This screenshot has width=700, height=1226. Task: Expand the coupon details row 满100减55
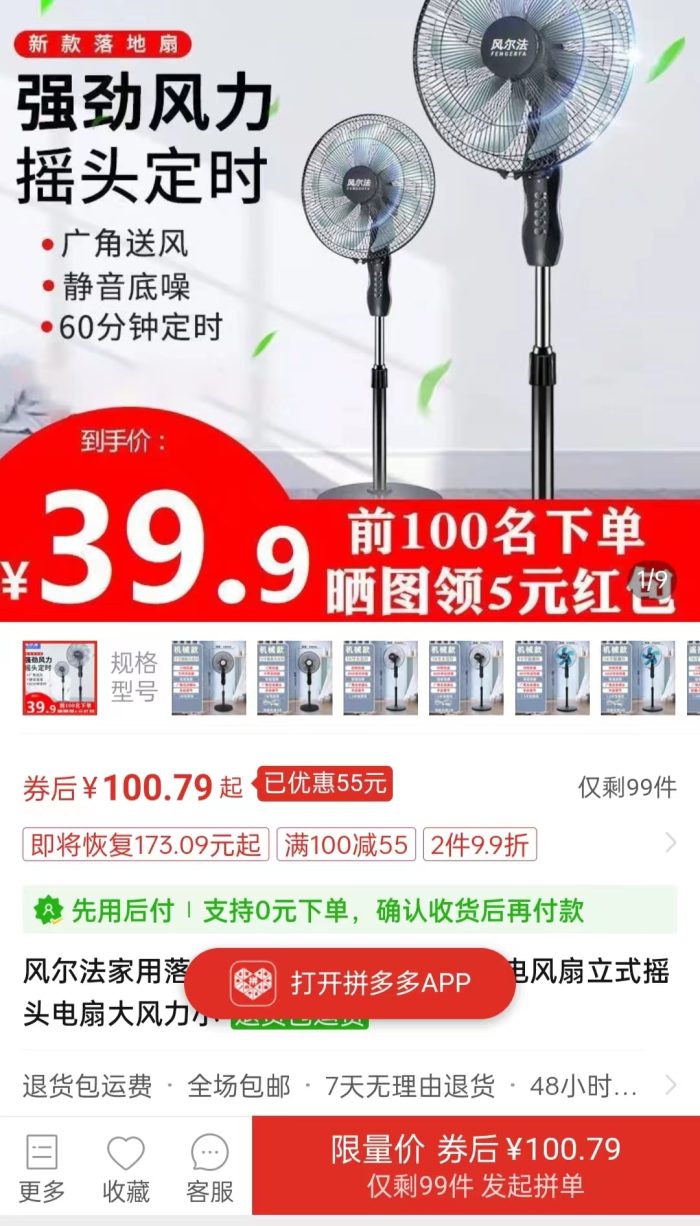tap(347, 845)
